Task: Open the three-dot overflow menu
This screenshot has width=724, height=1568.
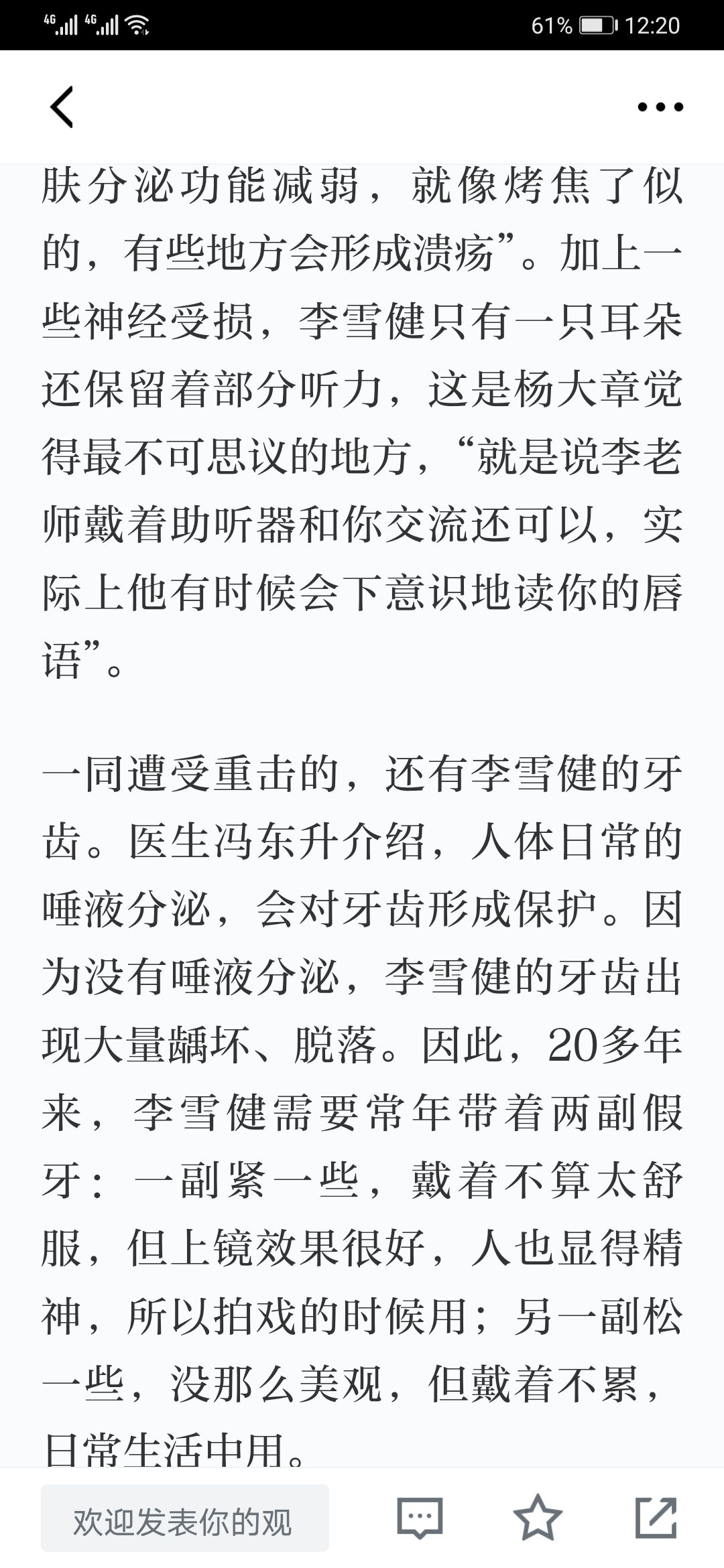Action: click(x=660, y=107)
